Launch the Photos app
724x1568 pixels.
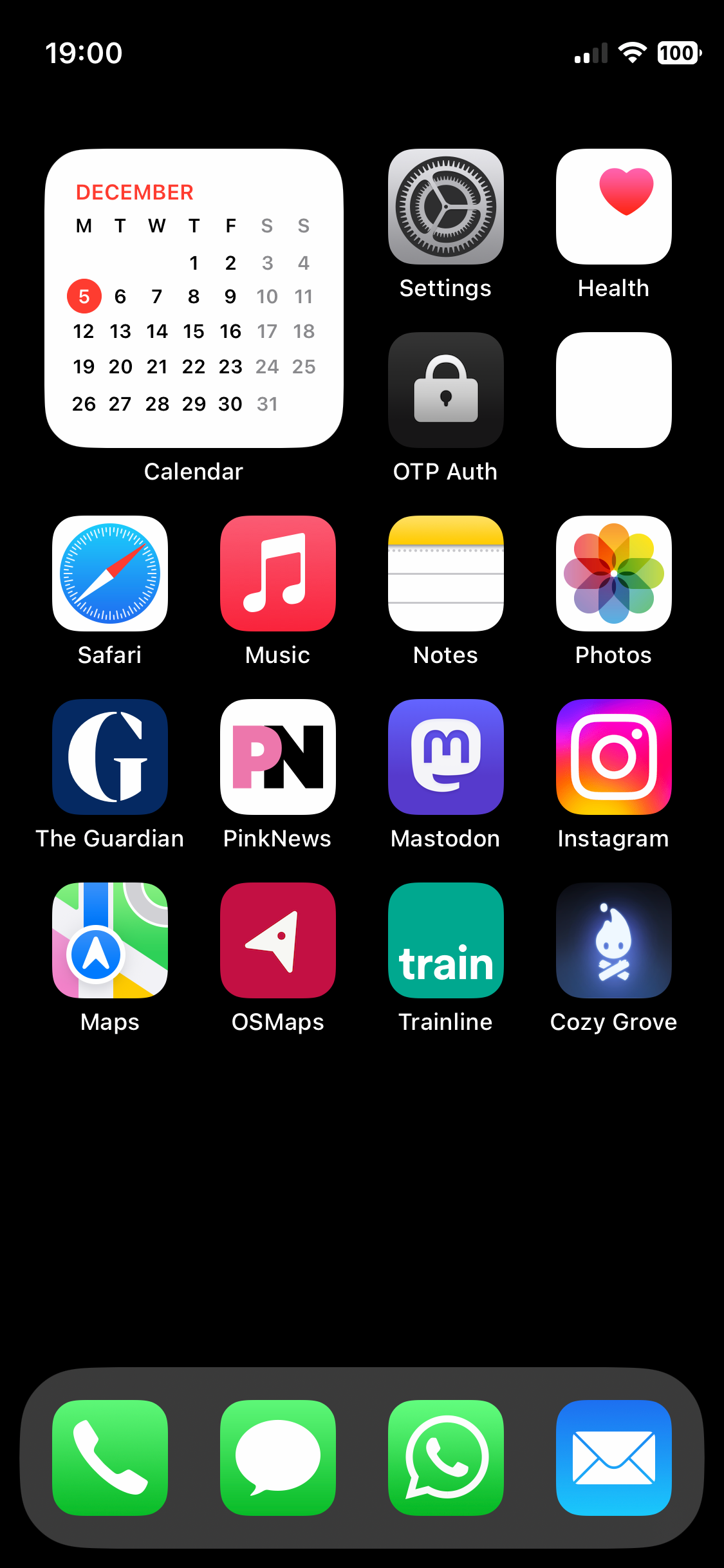(x=613, y=574)
